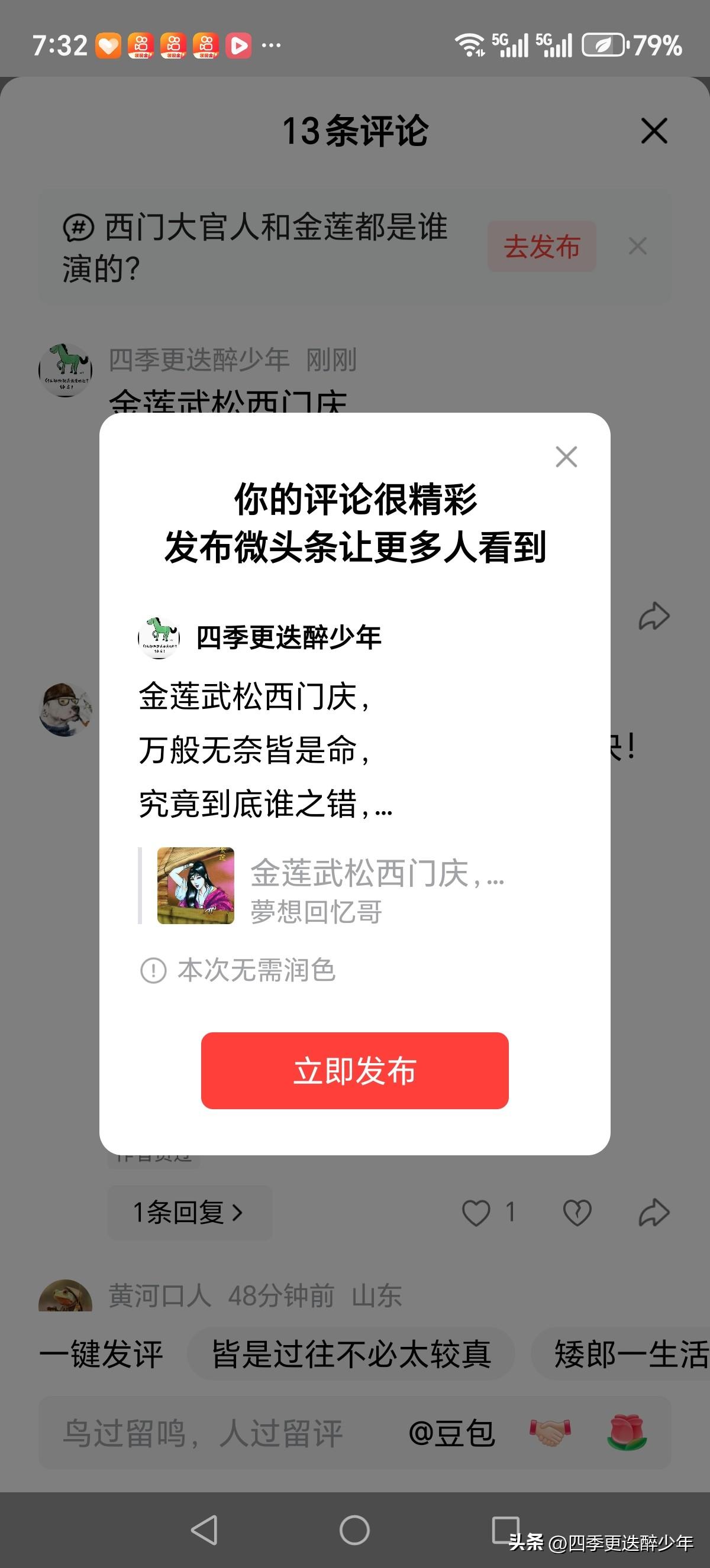Dislike the comment with the broken-heart icon
Viewport: 710px width, 1568px height.
coord(577,1212)
